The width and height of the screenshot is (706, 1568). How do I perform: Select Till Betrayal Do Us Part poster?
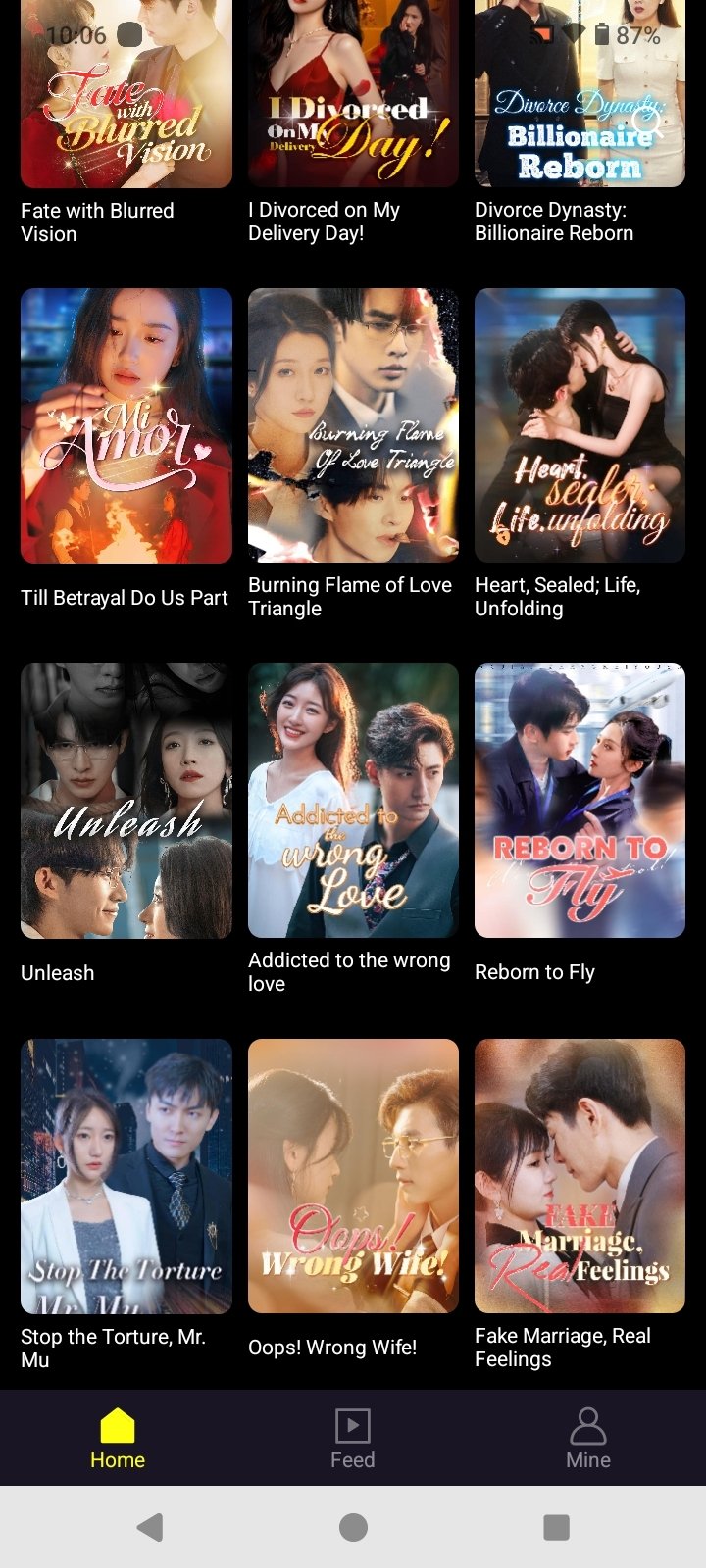(126, 425)
